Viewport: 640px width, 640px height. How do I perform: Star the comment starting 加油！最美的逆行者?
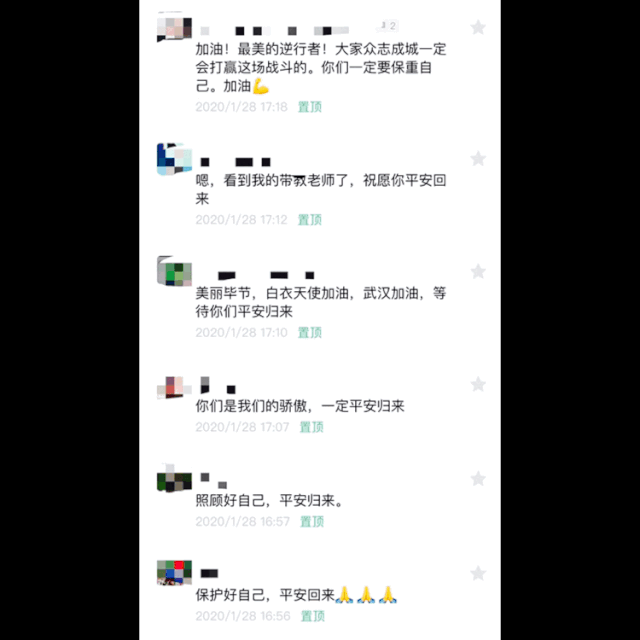click(x=478, y=26)
